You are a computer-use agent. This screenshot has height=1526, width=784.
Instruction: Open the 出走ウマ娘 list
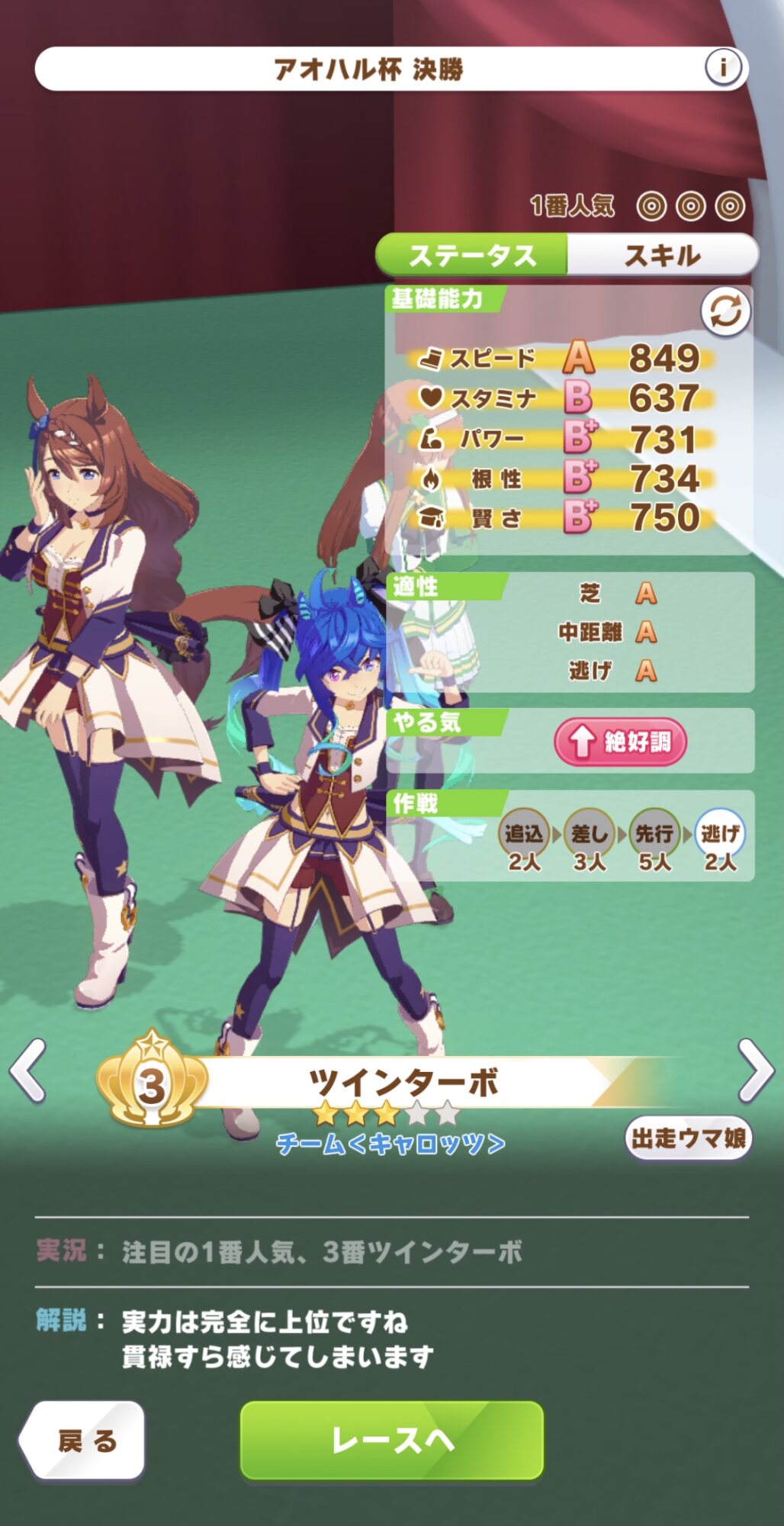(x=688, y=1138)
